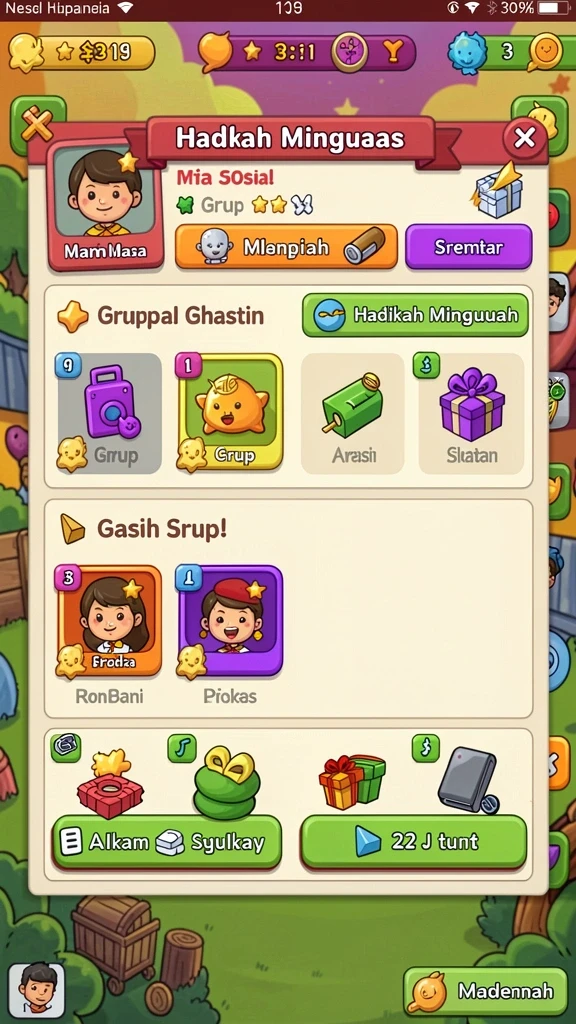This screenshot has width=576, height=1024.
Task: Tap the green X button behind dialog
Action: point(37,122)
